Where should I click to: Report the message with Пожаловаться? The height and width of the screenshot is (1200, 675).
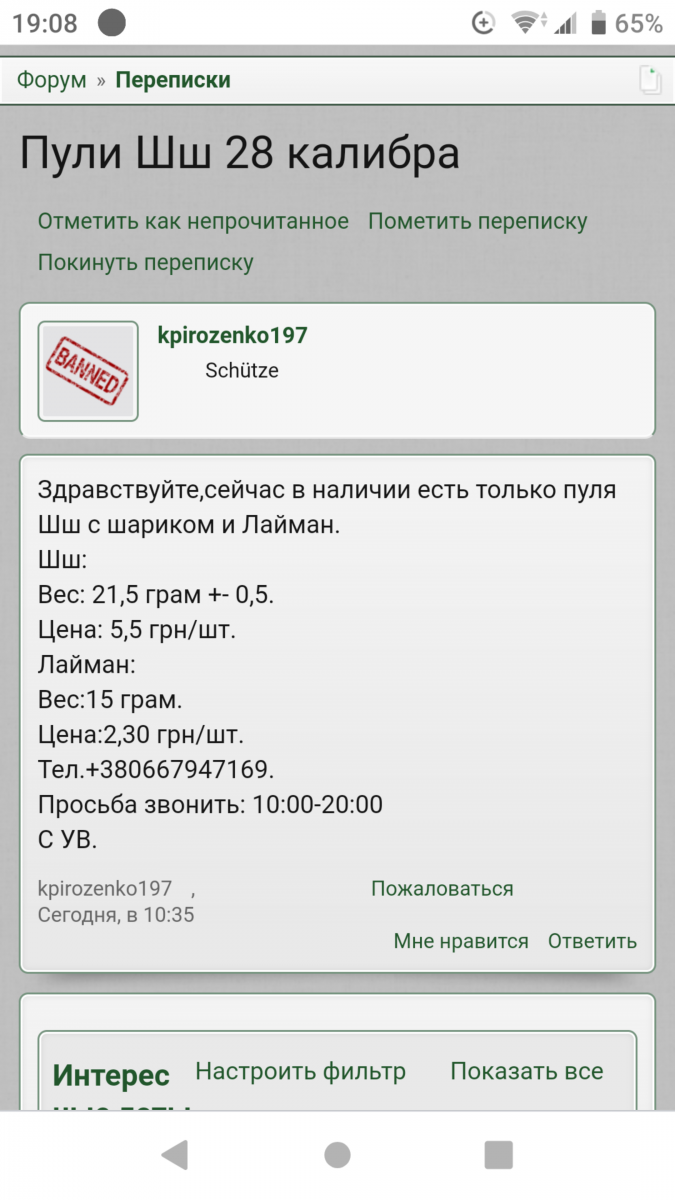[x=442, y=888]
